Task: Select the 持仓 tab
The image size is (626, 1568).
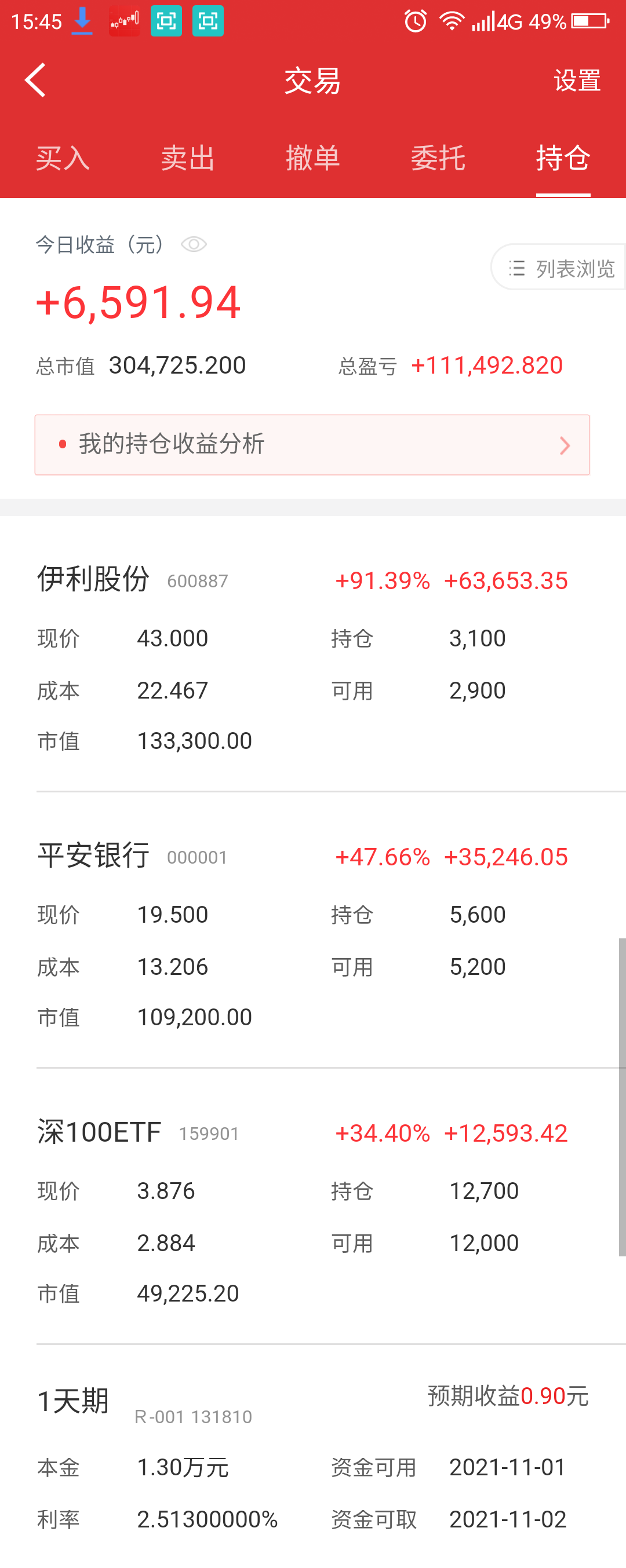Action: pos(563,158)
